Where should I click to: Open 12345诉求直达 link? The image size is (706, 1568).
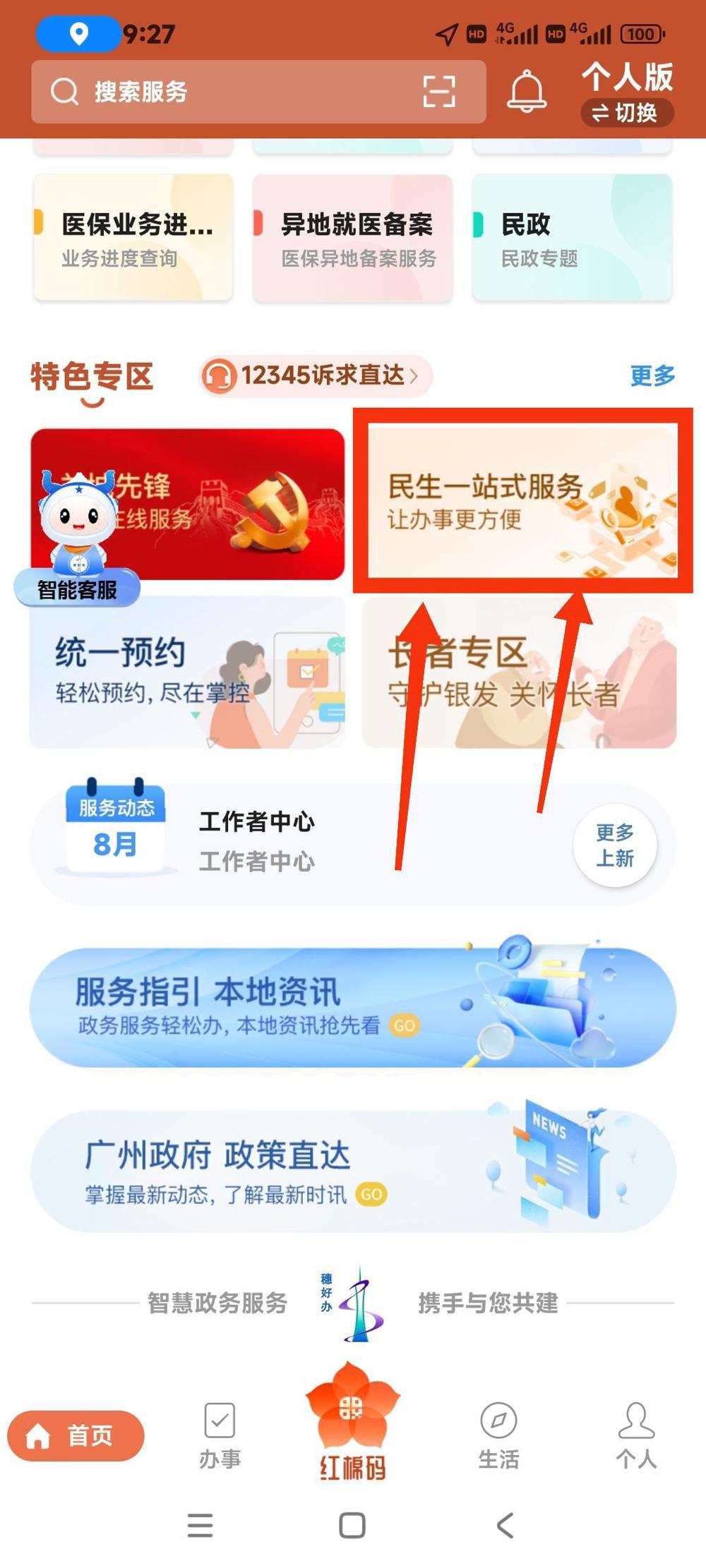315,375
